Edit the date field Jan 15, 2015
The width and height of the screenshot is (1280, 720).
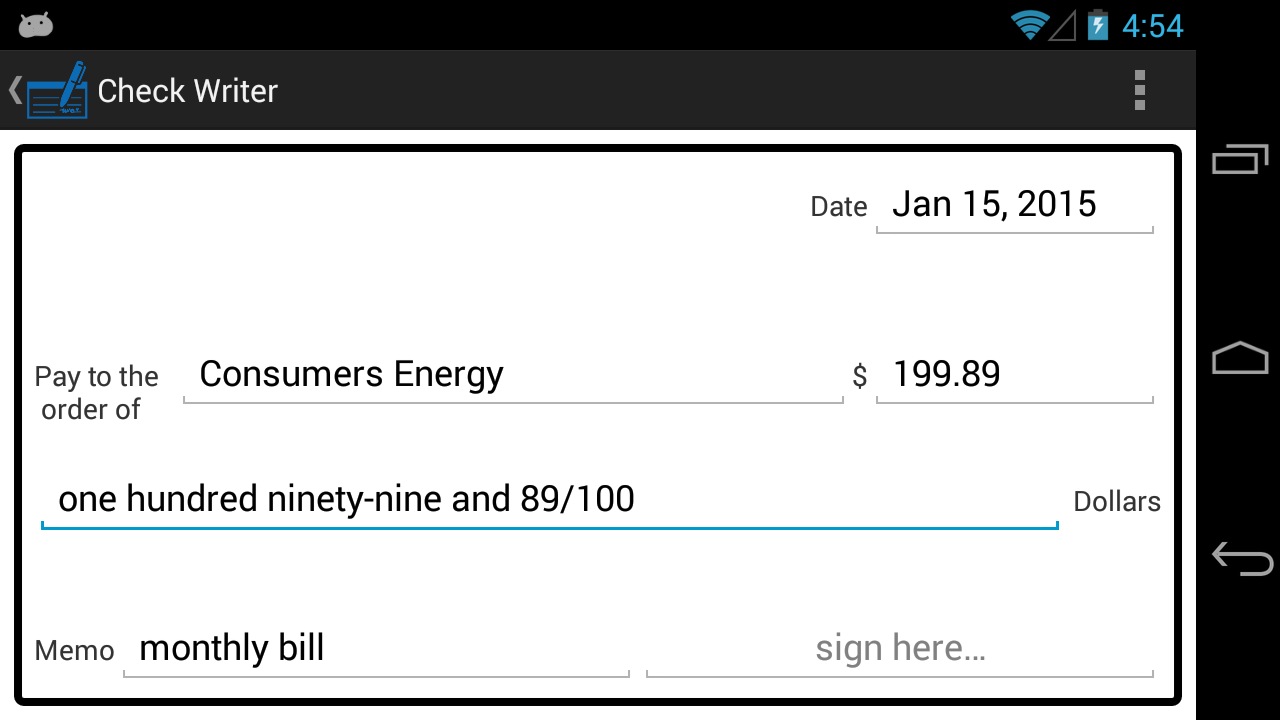[x=1013, y=205]
